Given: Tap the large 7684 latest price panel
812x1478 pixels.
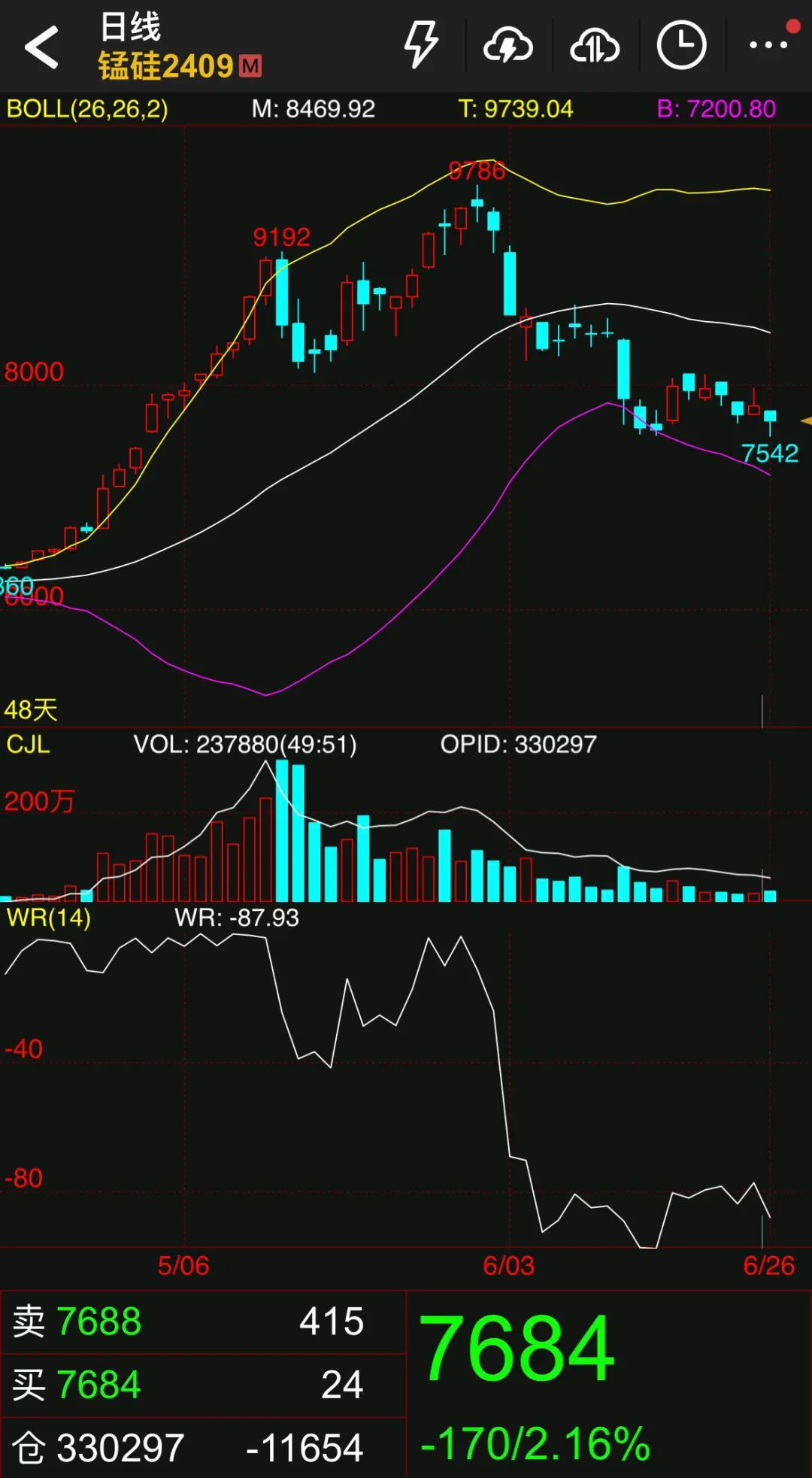Looking at the screenshot, I should coord(608,1385).
